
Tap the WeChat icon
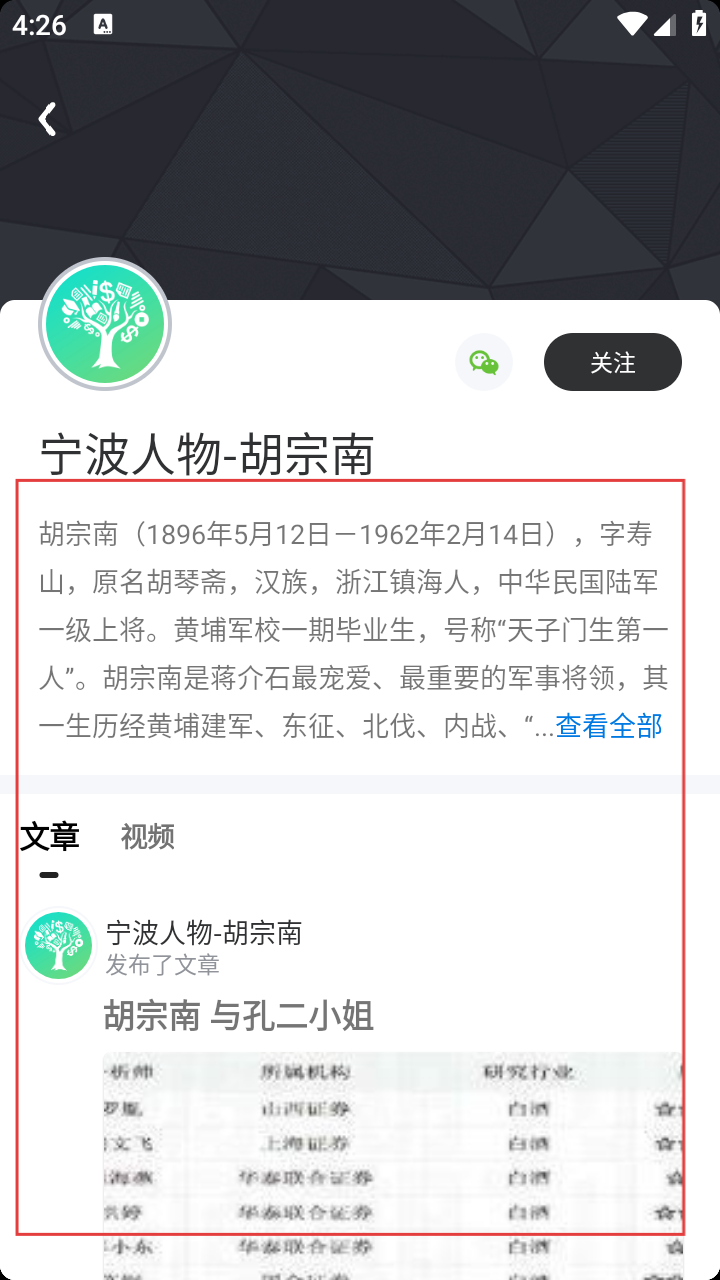click(x=484, y=362)
